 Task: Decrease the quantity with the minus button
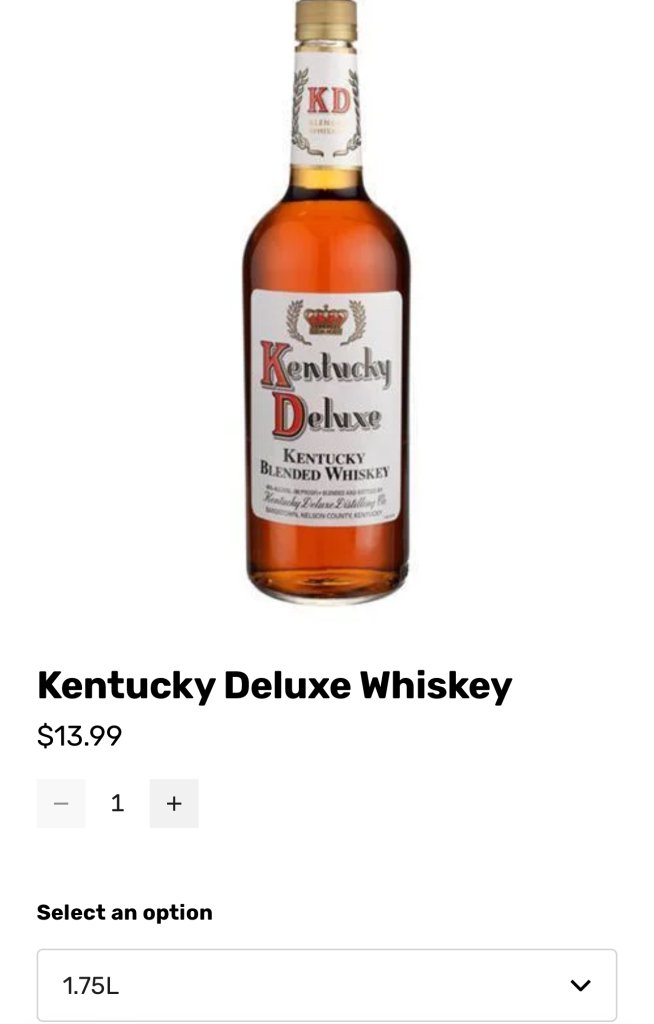(61, 803)
